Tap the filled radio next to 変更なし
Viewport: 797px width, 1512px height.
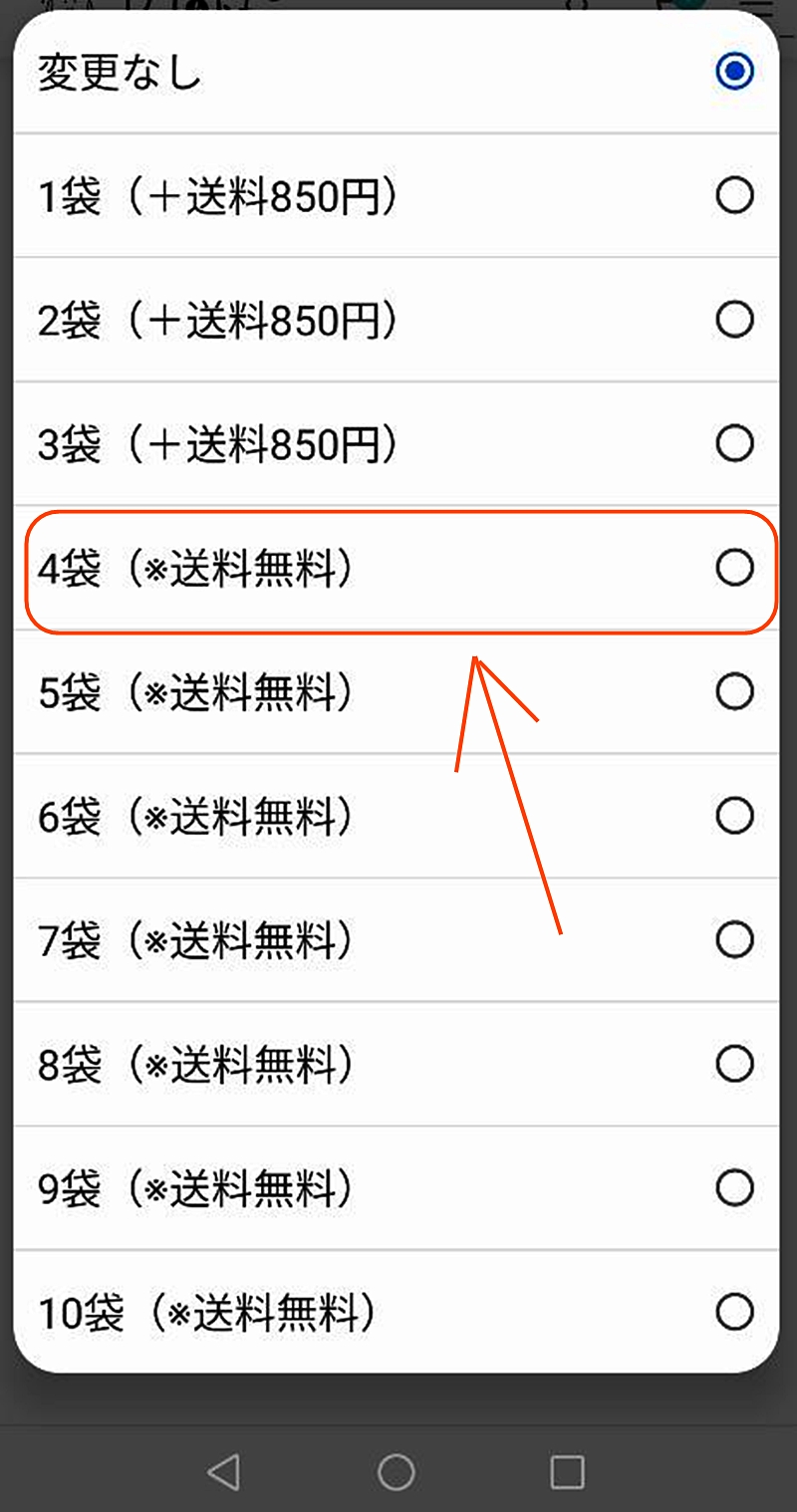pos(734,71)
